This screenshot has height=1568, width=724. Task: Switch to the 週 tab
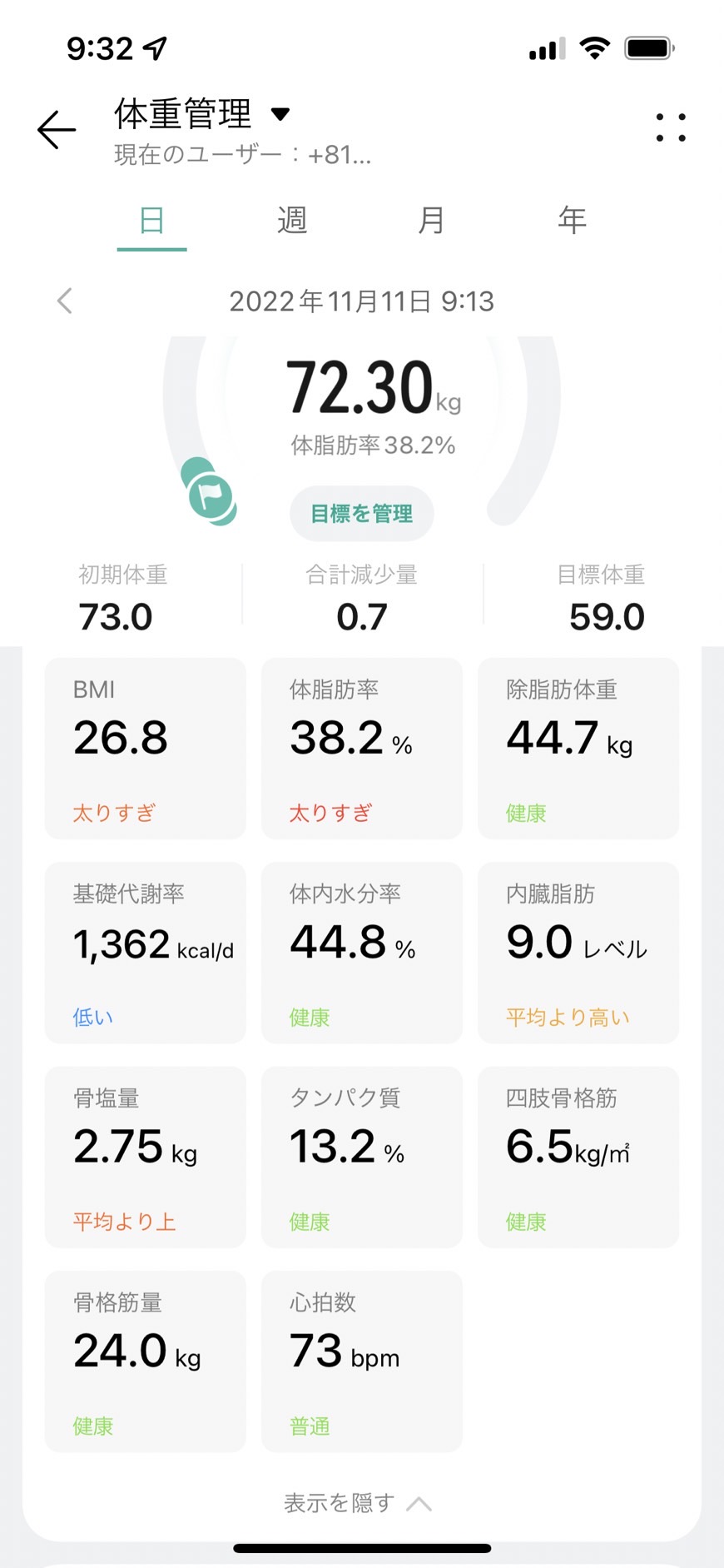[x=292, y=221]
